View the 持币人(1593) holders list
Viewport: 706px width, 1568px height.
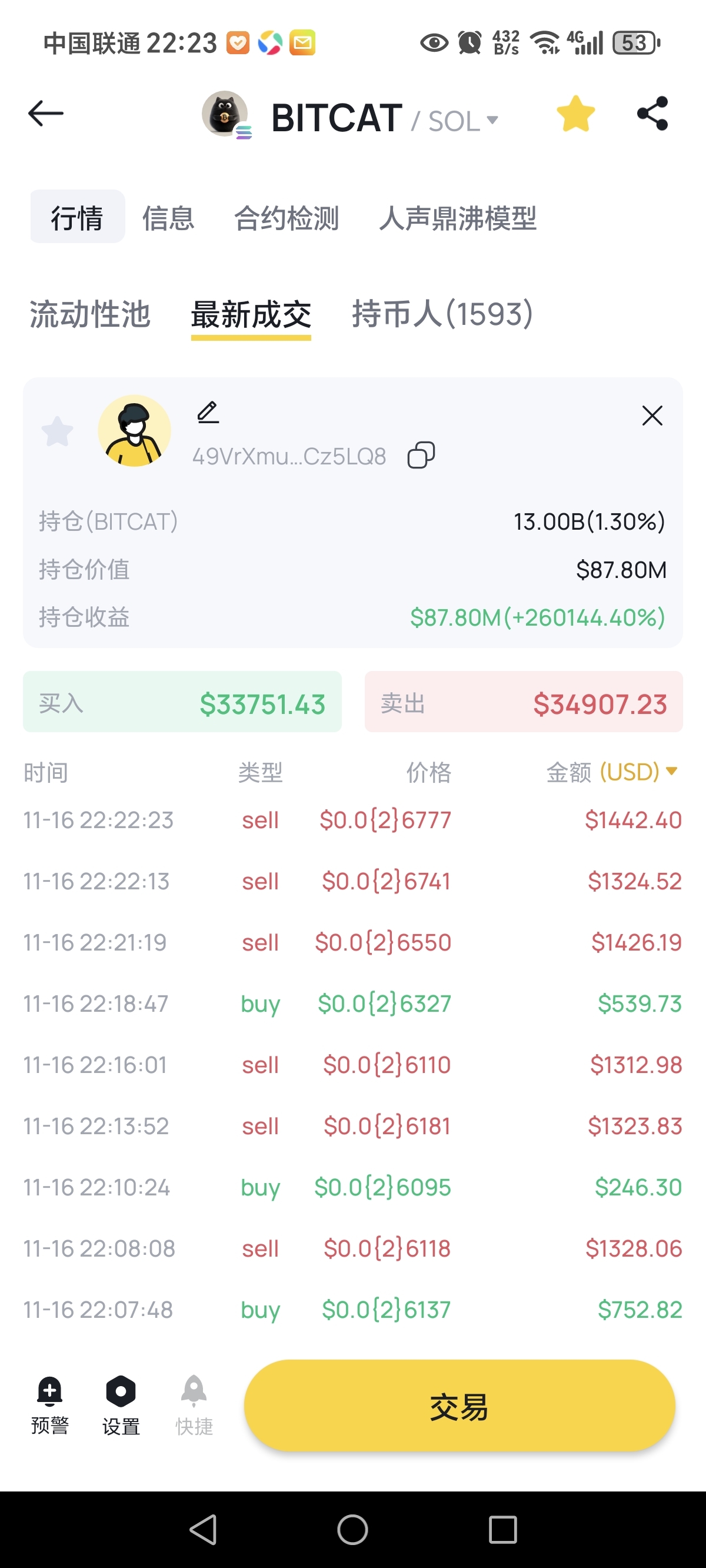pyautogui.click(x=442, y=315)
